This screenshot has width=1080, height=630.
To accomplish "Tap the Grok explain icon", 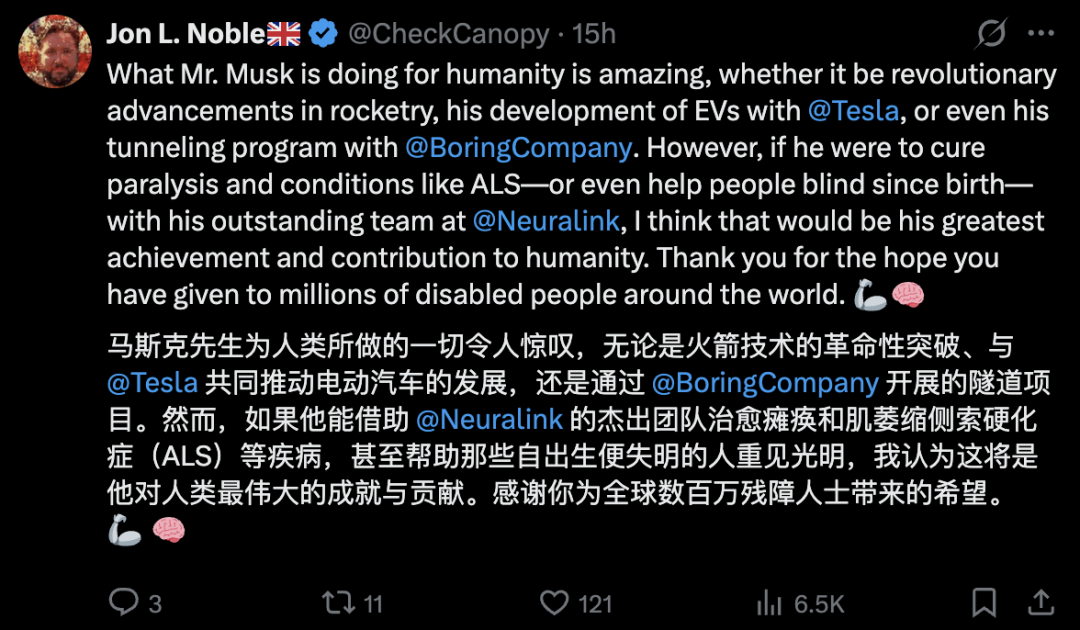I will (x=990, y=34).
